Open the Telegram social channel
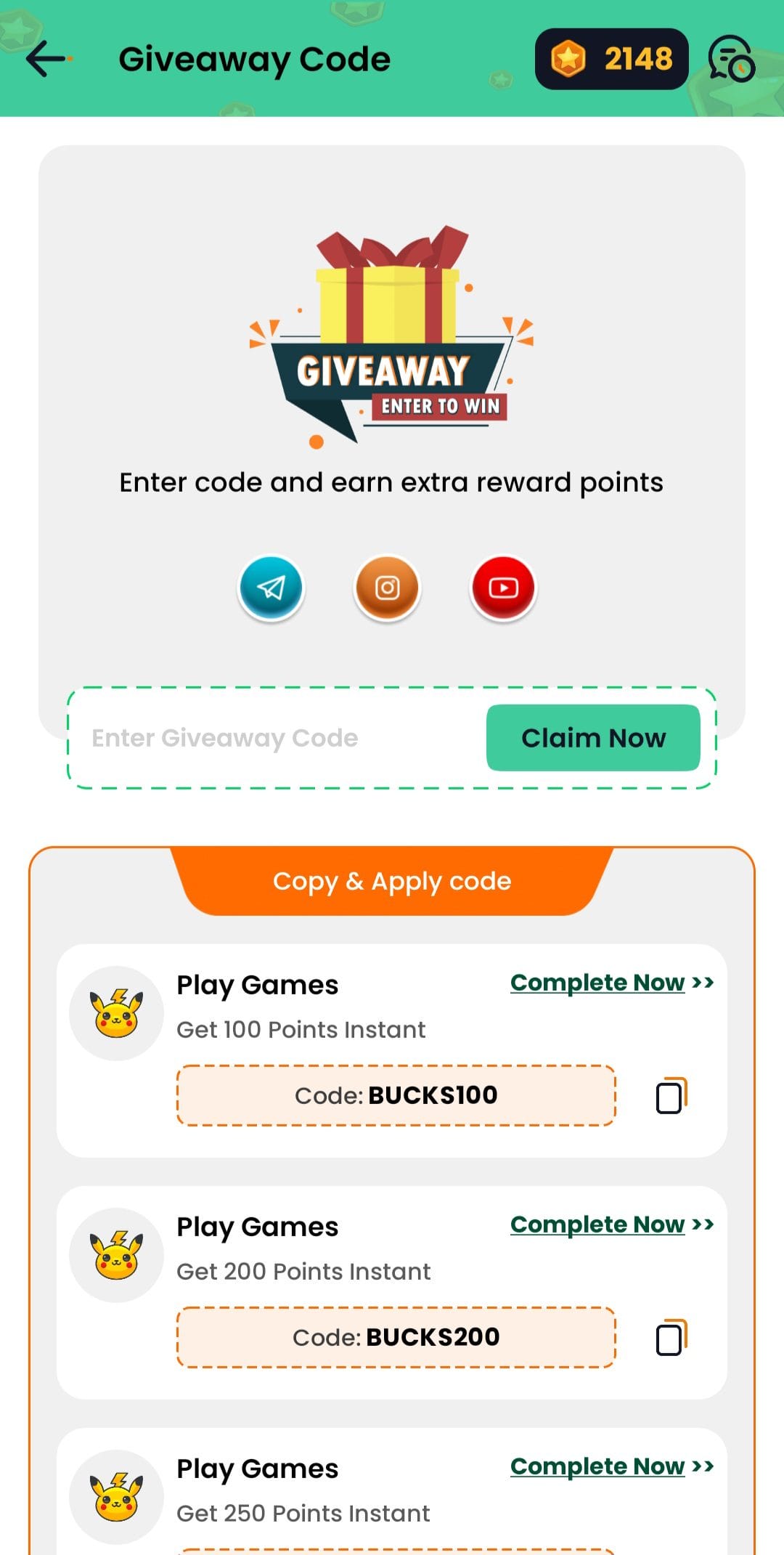784x1555 pixels. point(271,588)
